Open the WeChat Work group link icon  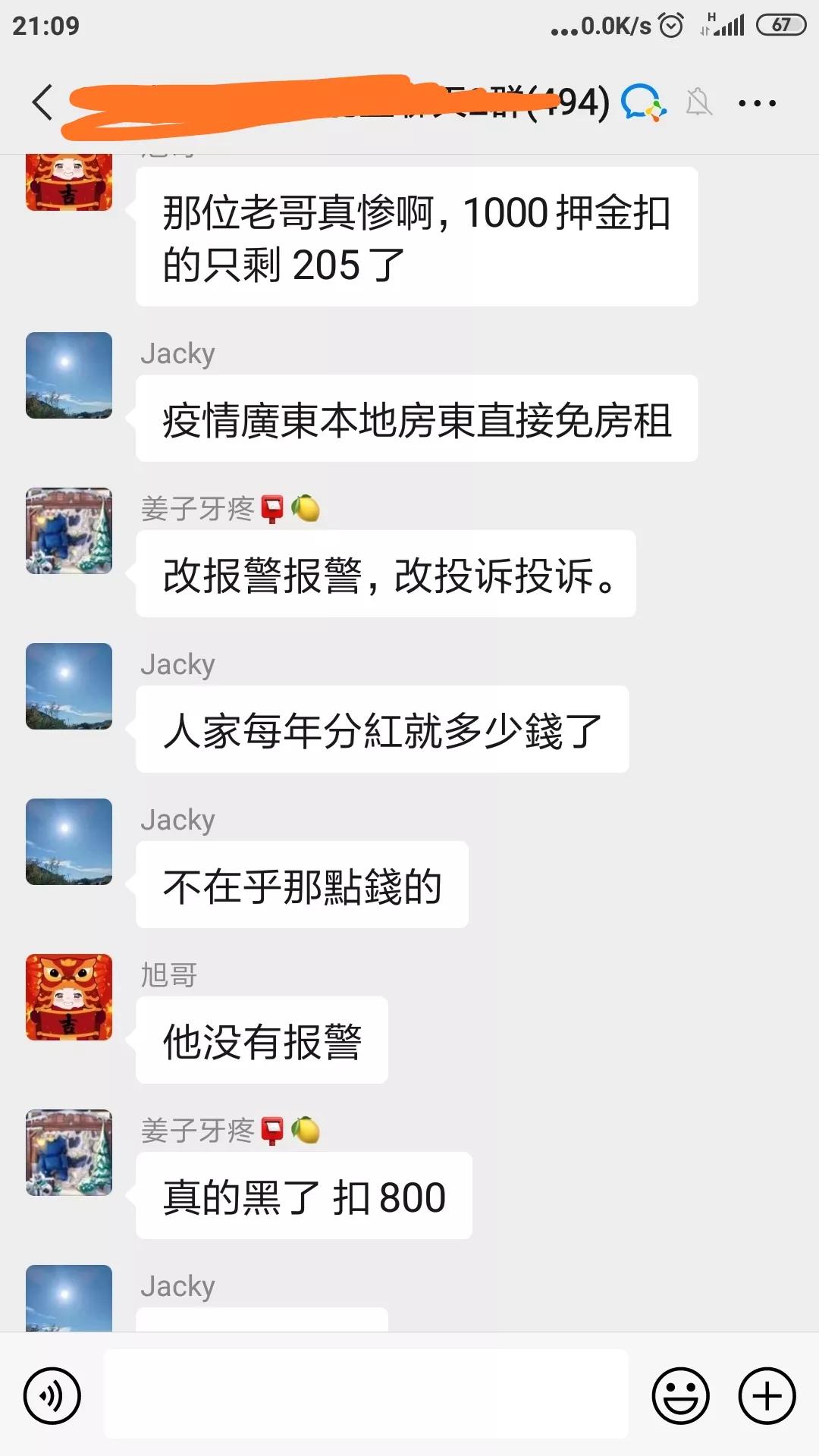[643, 102]
